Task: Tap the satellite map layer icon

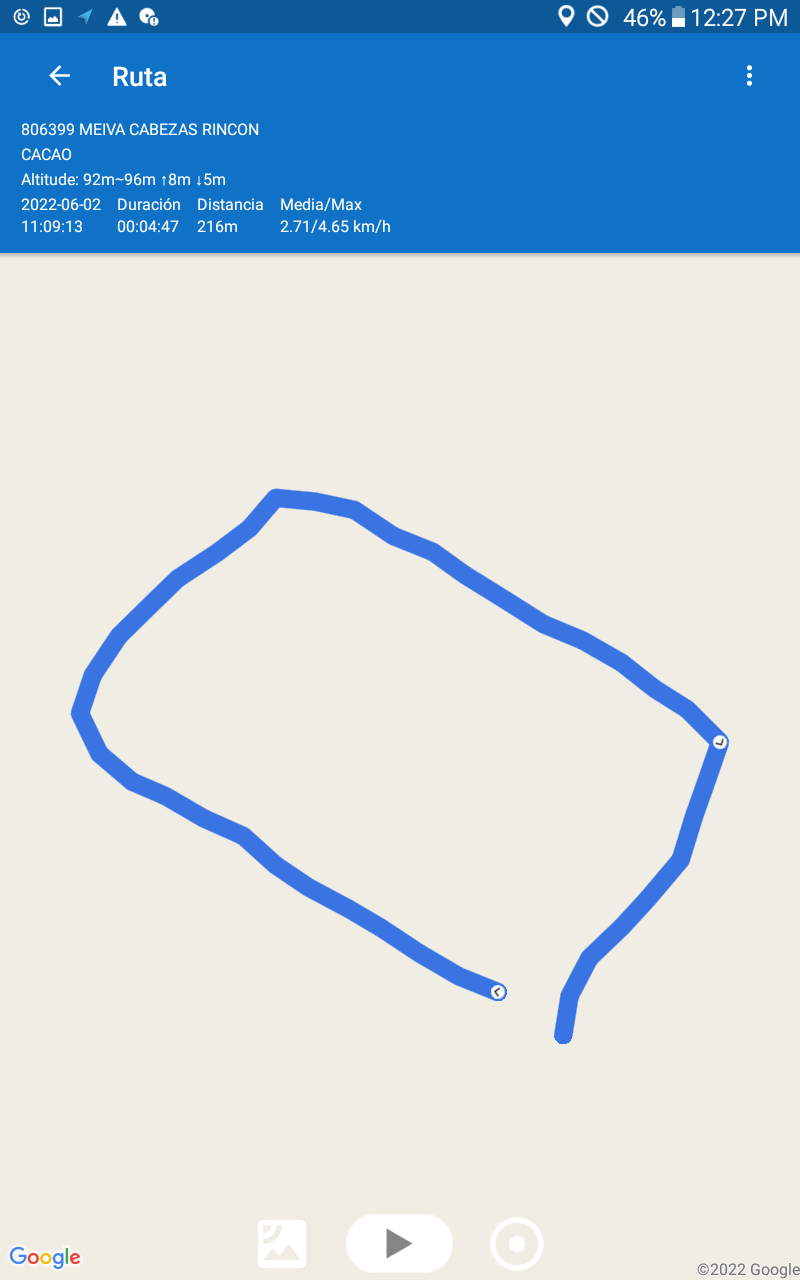Action: (282, 1244)
